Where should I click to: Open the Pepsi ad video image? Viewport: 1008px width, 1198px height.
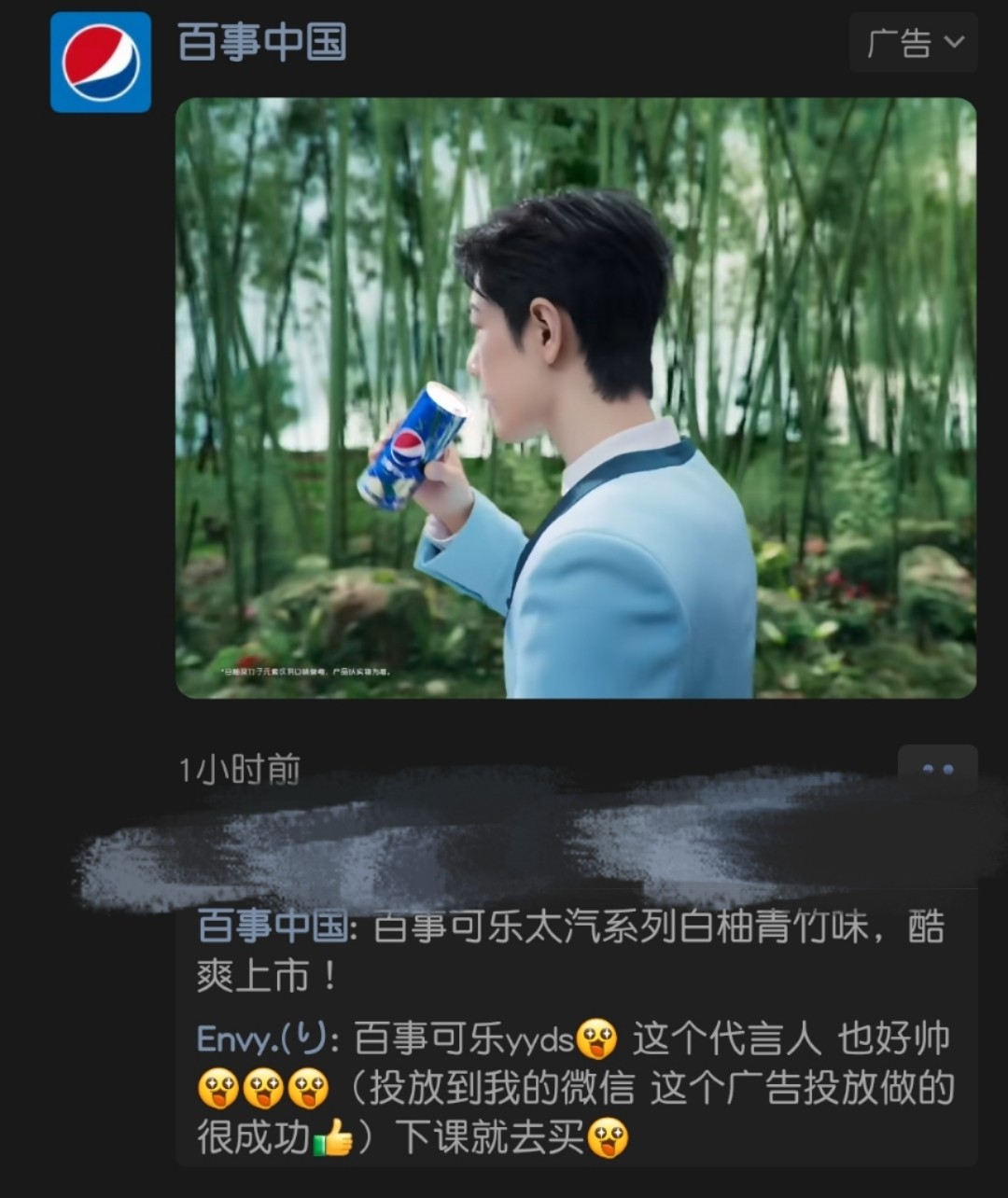click(575, 397)
